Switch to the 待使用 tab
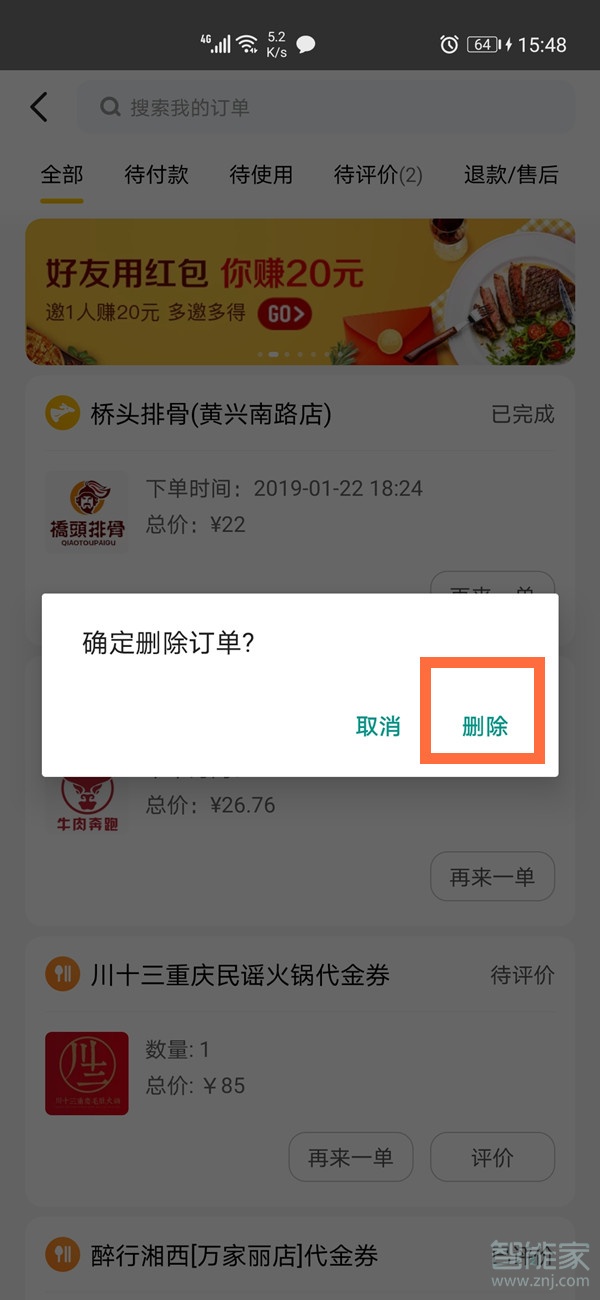Viewport: 600px width, 1300px height. (261, 175)
